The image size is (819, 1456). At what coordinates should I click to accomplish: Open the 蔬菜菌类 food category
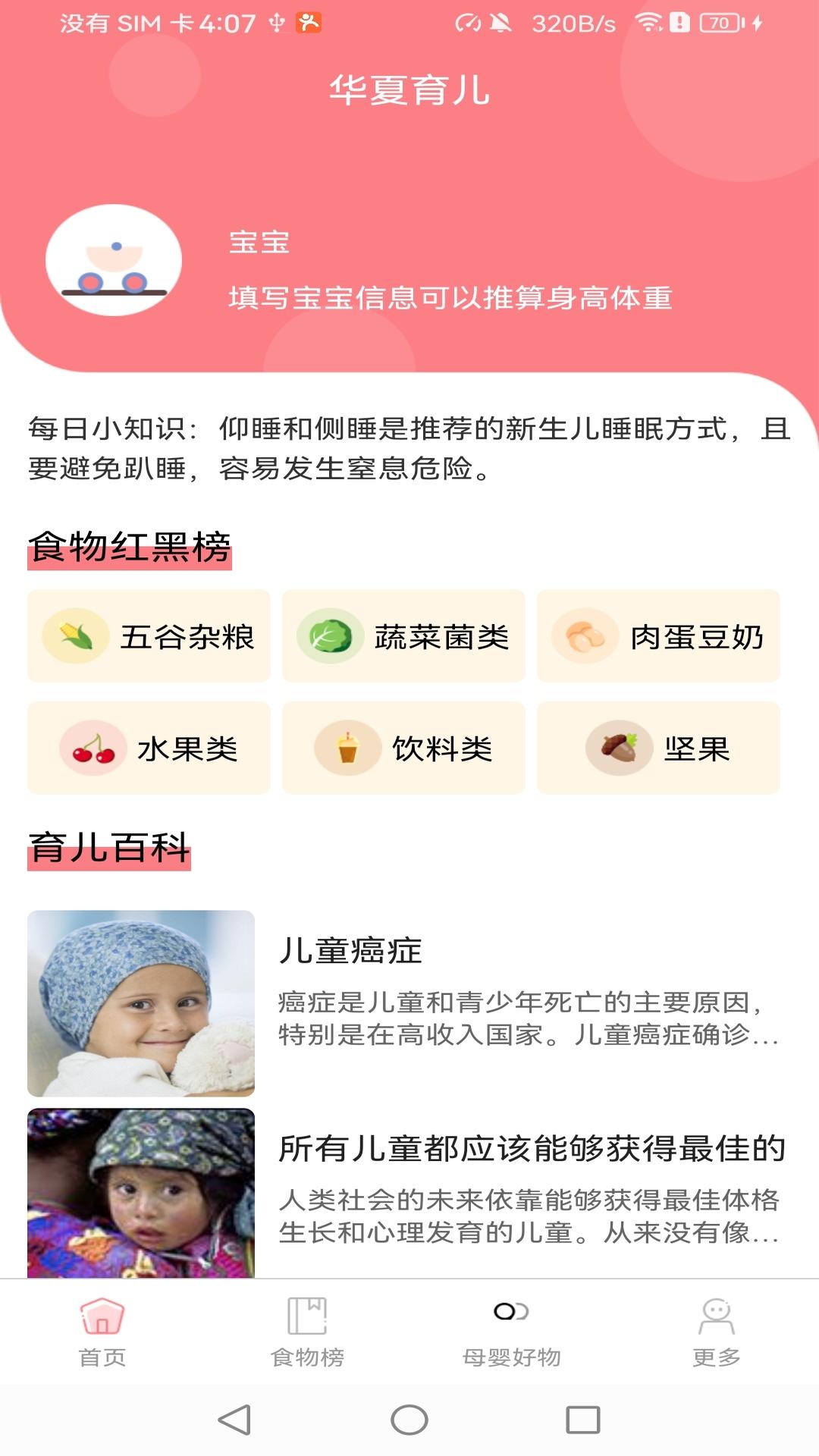pos(403,636)
